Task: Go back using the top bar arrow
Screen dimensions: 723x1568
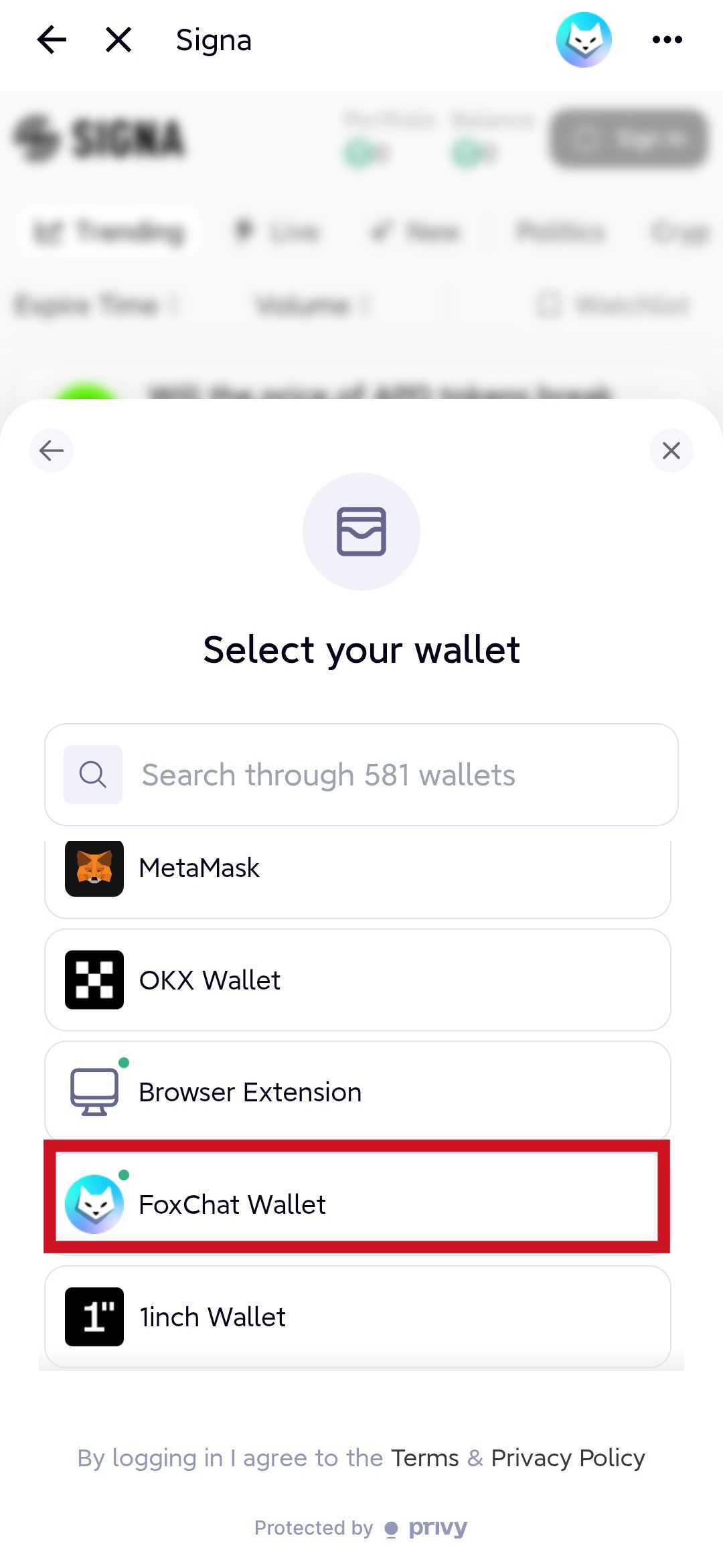Action: pyautogui.click(x=52, y=40)
